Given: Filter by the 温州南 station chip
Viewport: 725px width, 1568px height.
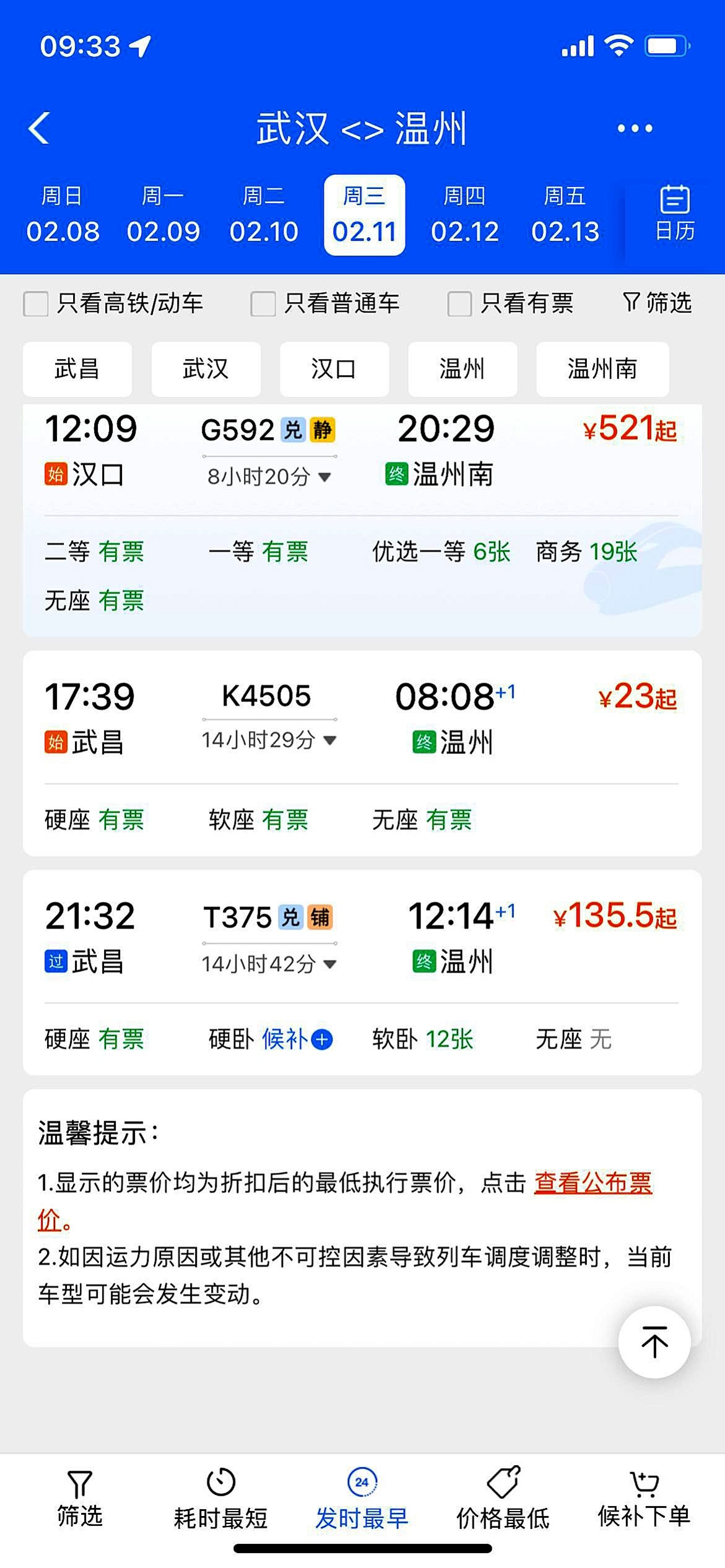Looking at the screenshot, I should click(x=602, y=369).
